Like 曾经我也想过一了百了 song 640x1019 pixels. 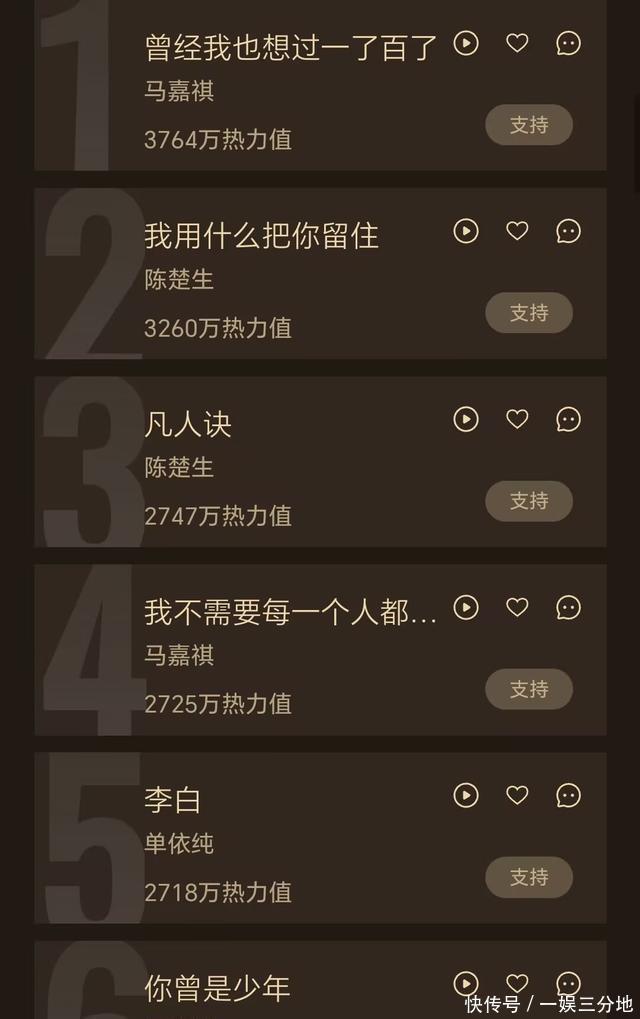(x=517, y=43)
